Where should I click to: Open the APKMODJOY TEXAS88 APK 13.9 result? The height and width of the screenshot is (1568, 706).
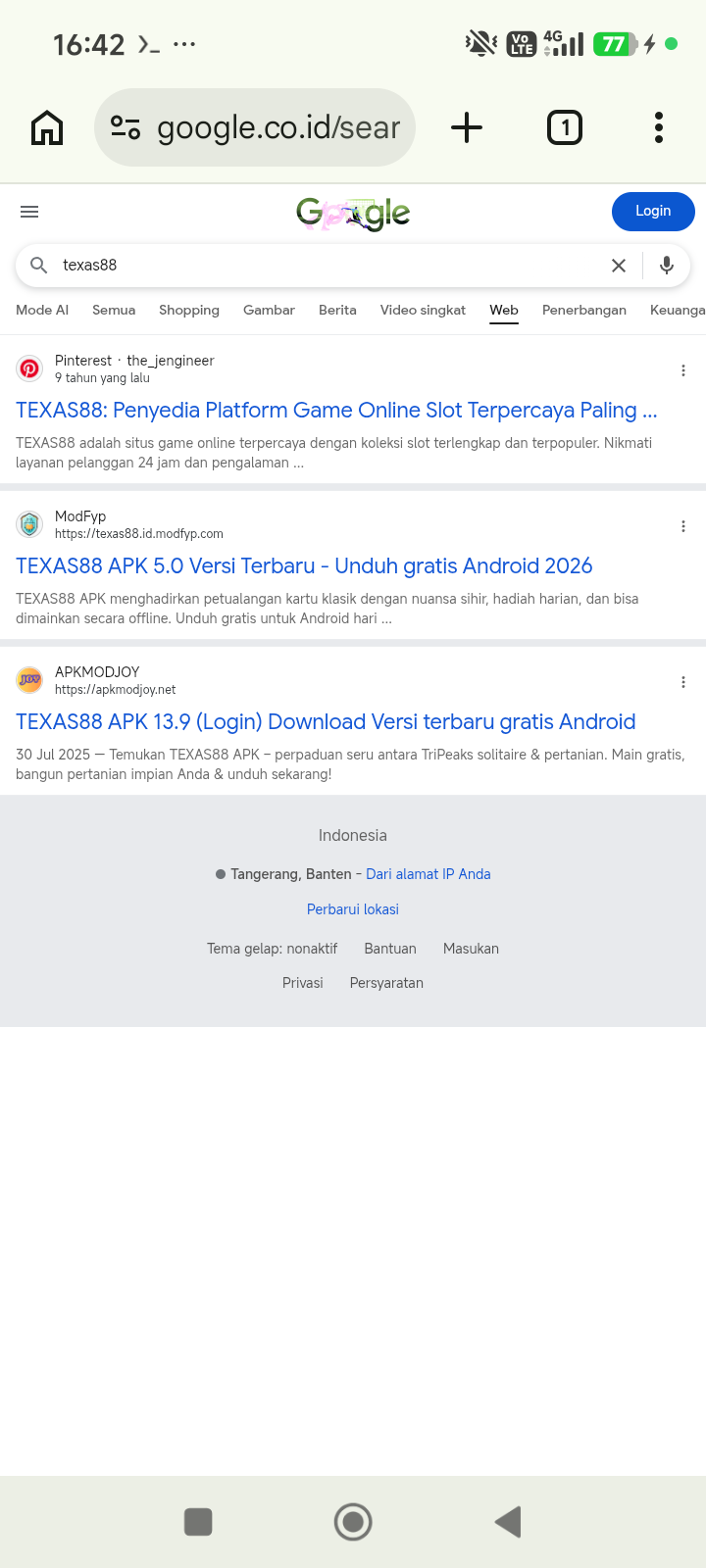point(326,722)
